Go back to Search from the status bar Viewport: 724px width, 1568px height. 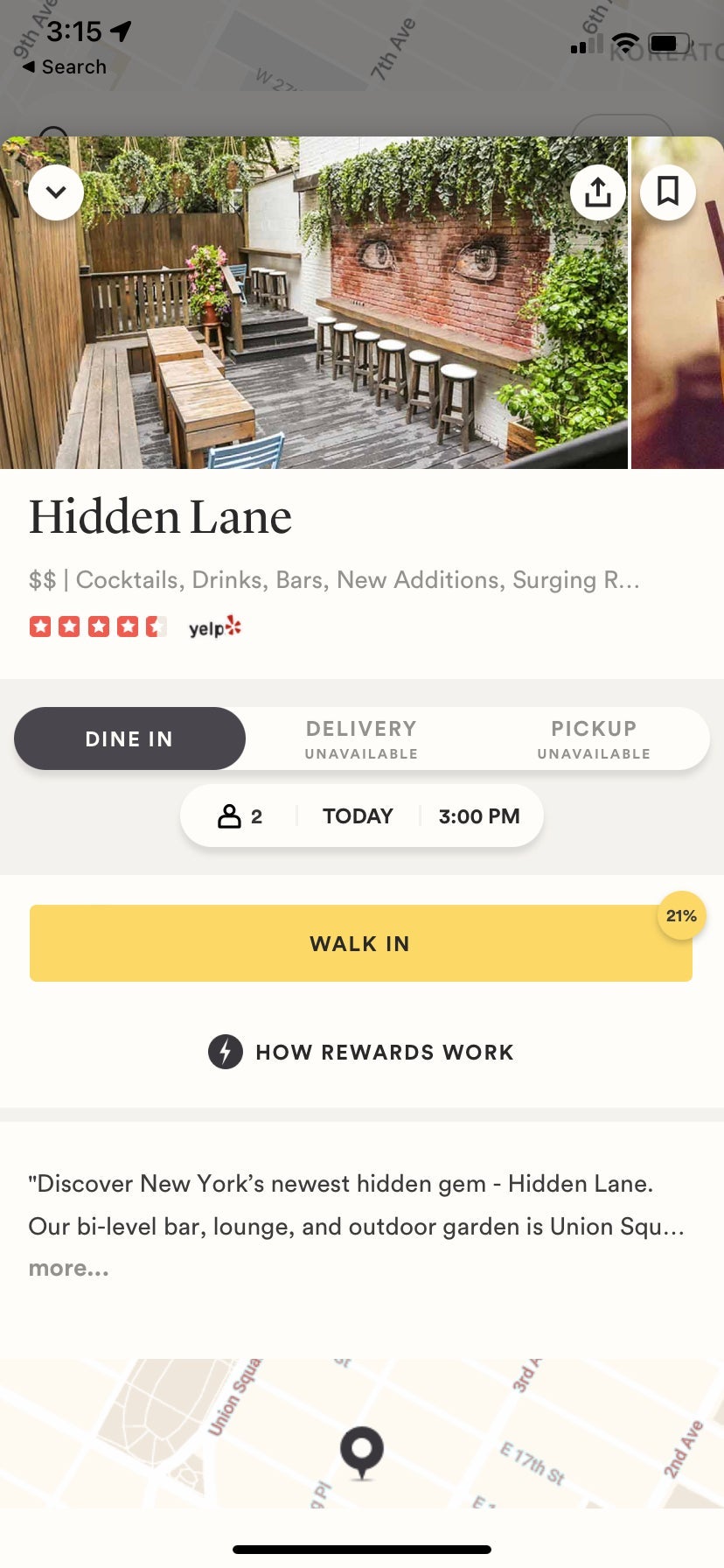(x=65, y=66)
